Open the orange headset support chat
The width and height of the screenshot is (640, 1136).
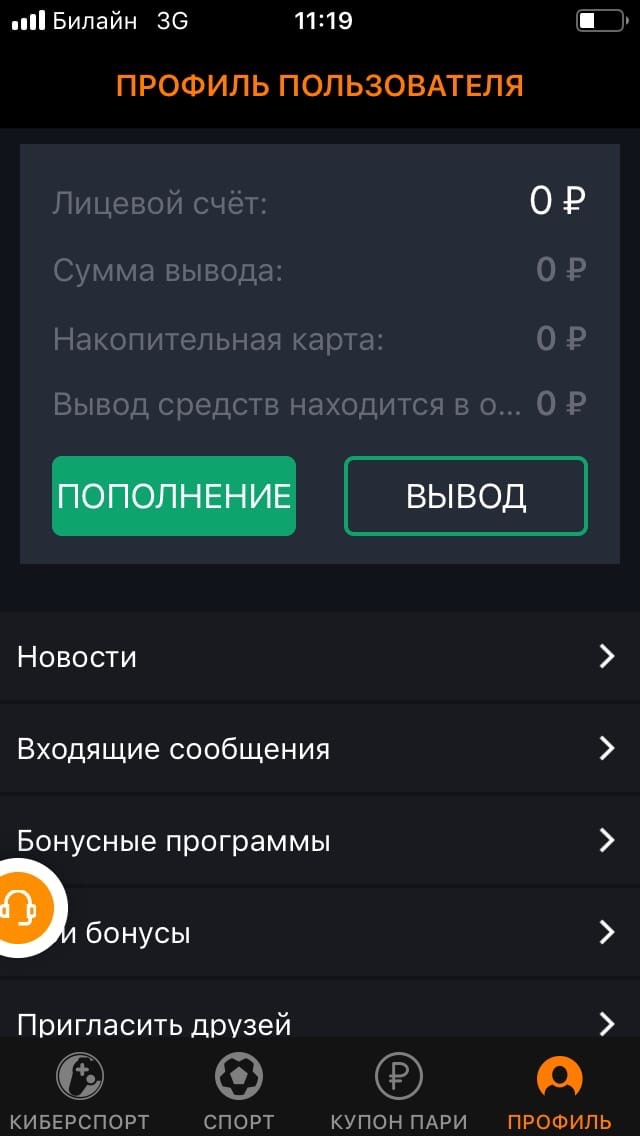[20, 907]
